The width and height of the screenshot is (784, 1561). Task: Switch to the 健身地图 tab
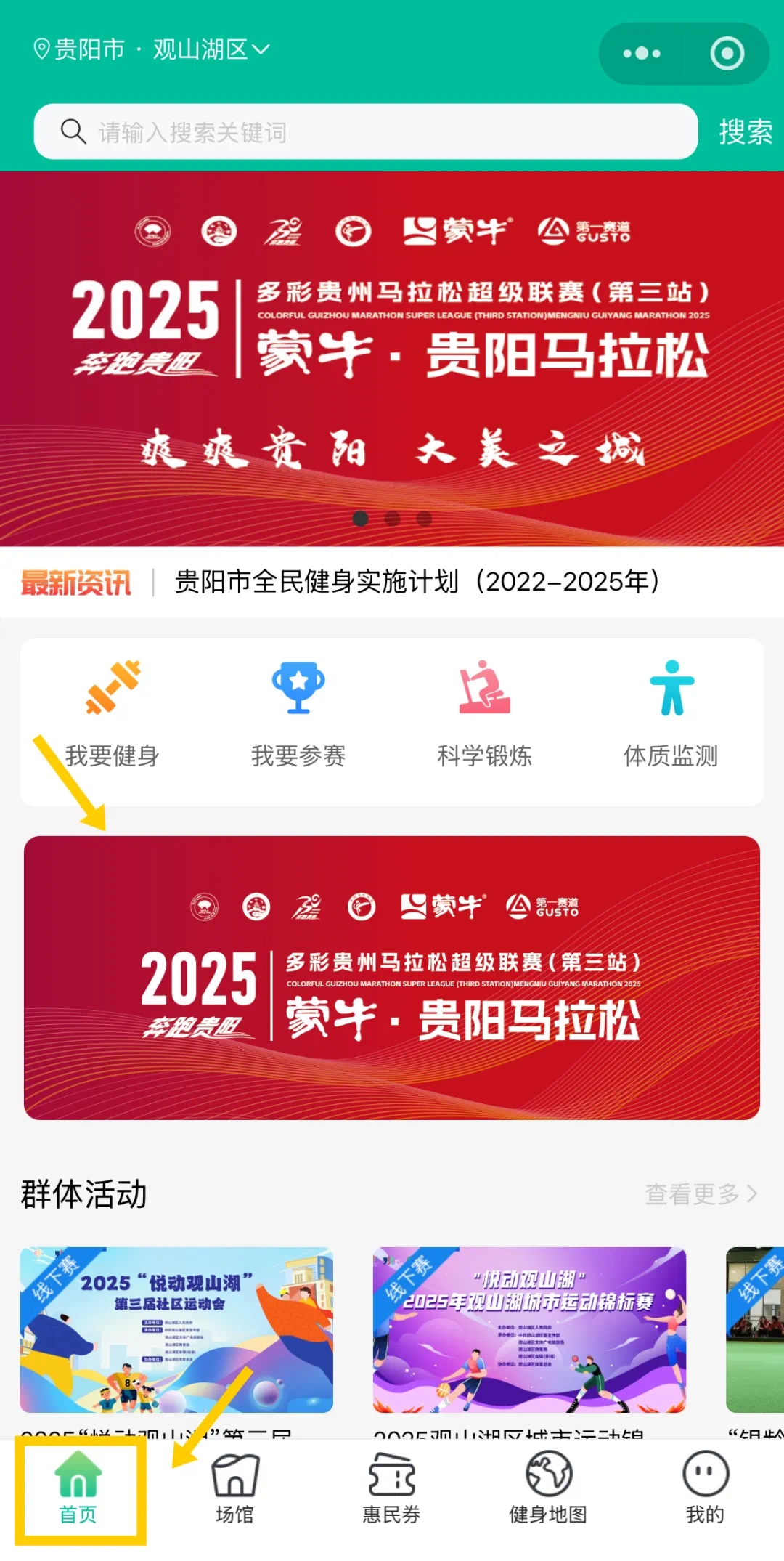(548, 1489)
